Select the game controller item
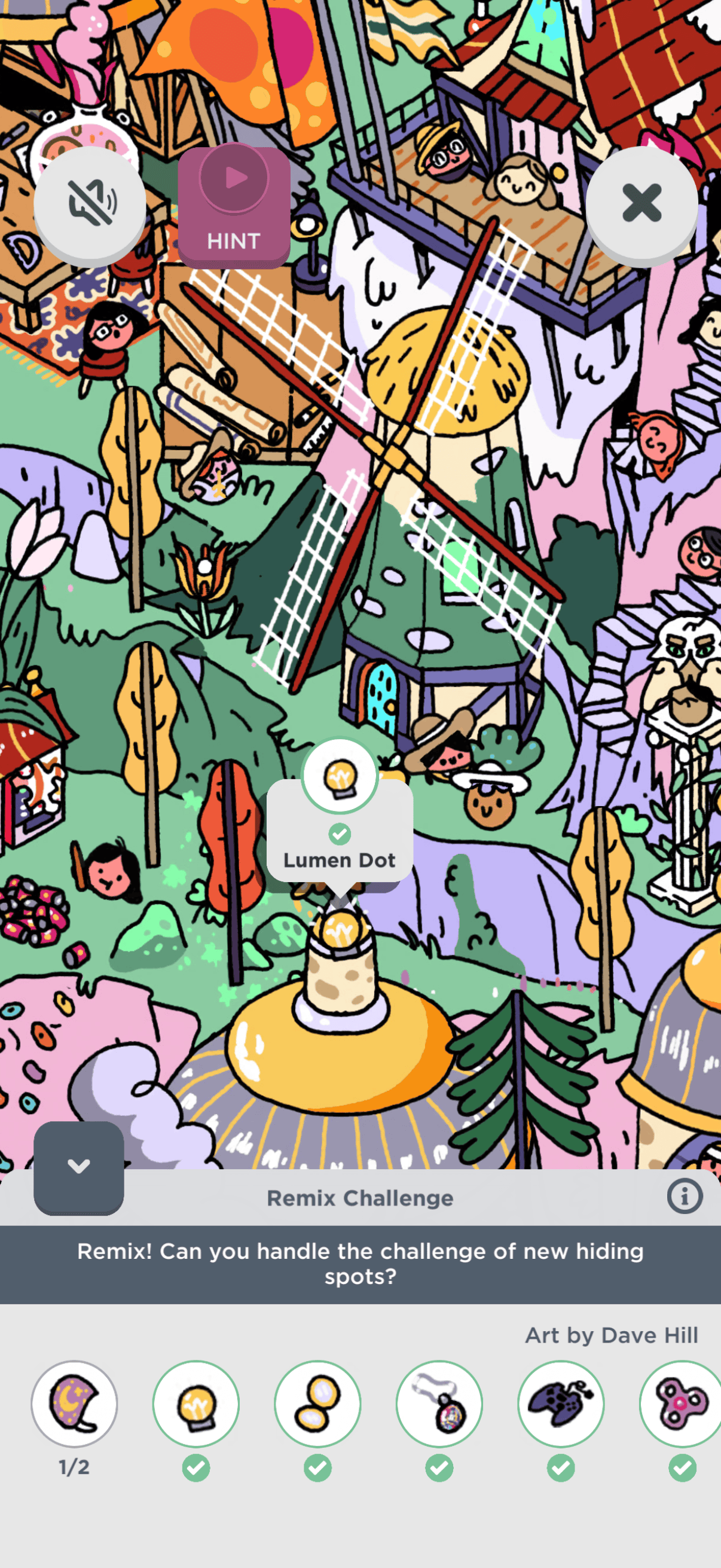Viewport: 721px width, 1568px height. pos(561,1404)
